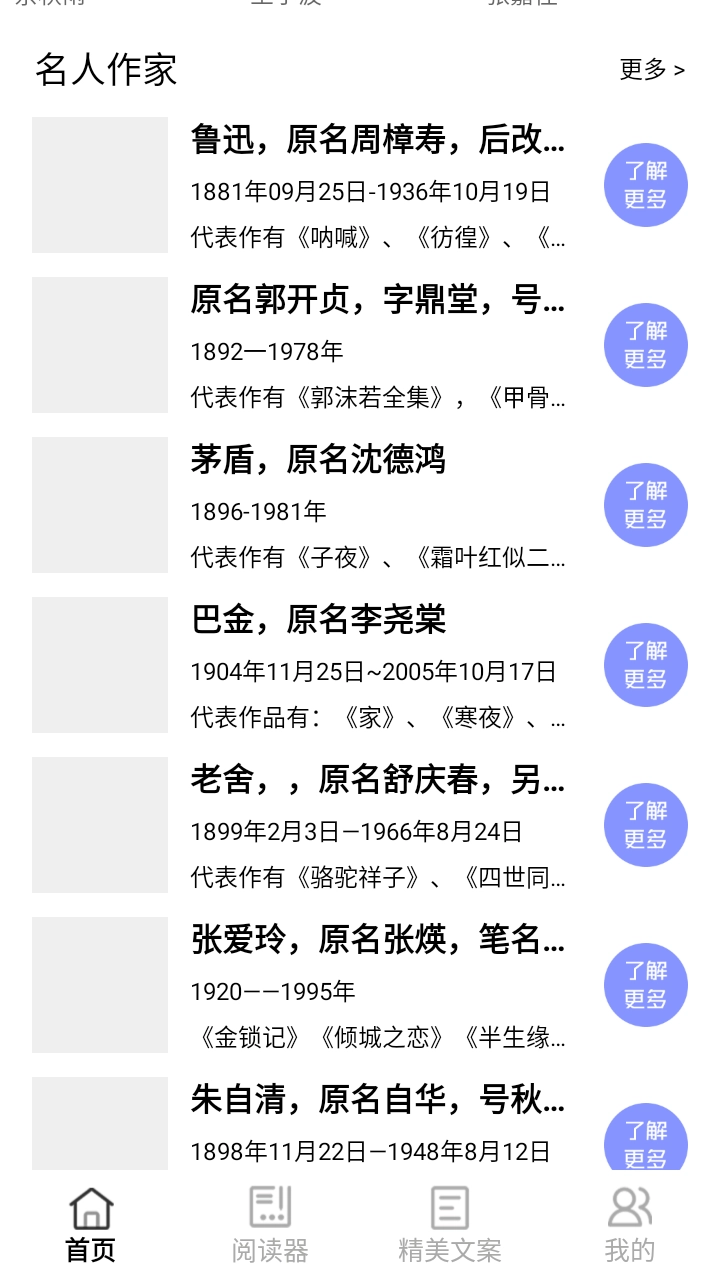This screenshot has height=1280, width=720.
Task: Click 了解更多 button for 张爱玲
Action: click(x=645, y=985)
